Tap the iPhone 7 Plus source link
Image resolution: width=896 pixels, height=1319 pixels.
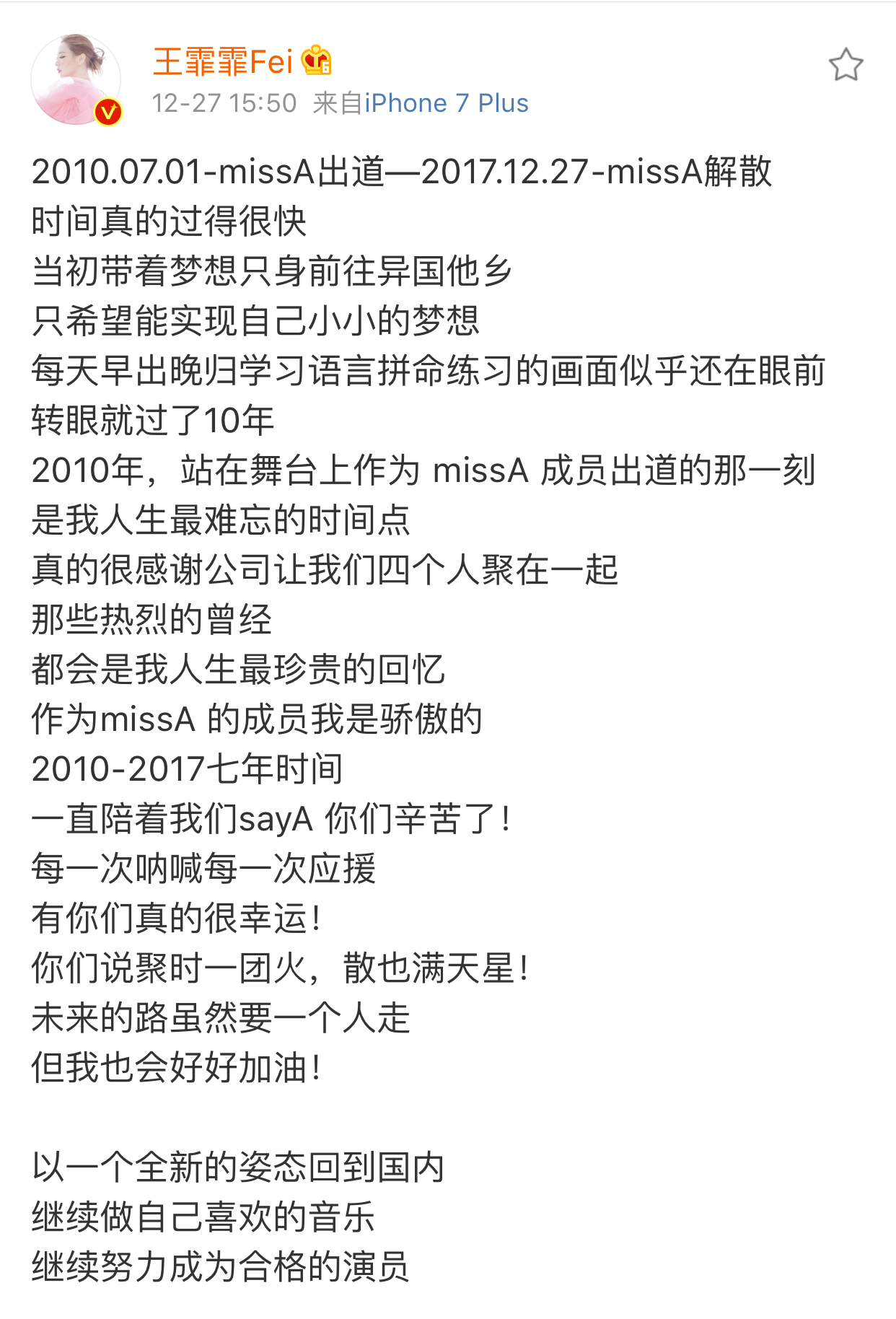tap(447, 104)
